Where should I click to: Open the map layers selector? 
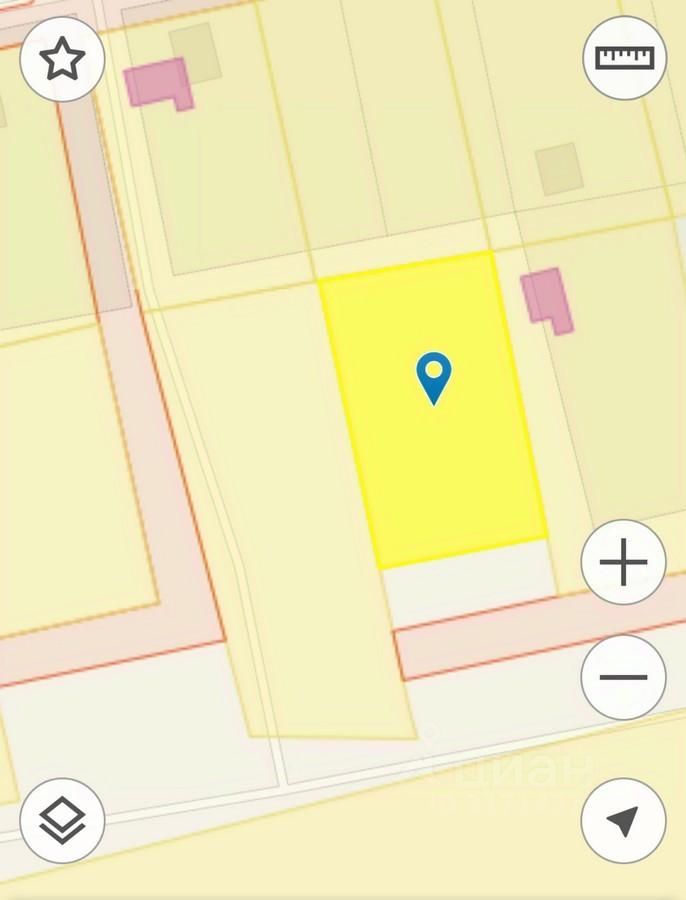point(62,821)
